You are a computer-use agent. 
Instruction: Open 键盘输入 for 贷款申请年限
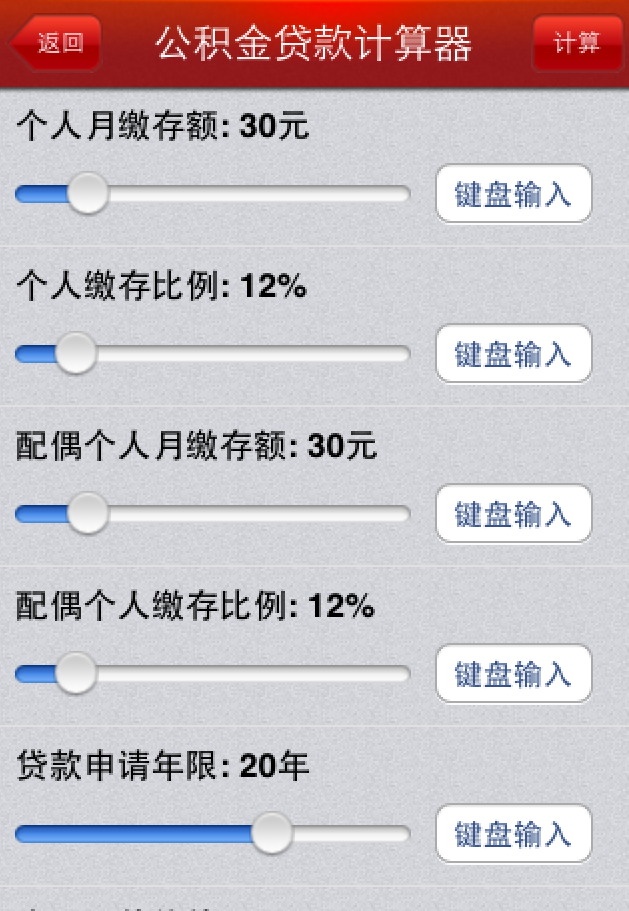(x=513, y=834)
